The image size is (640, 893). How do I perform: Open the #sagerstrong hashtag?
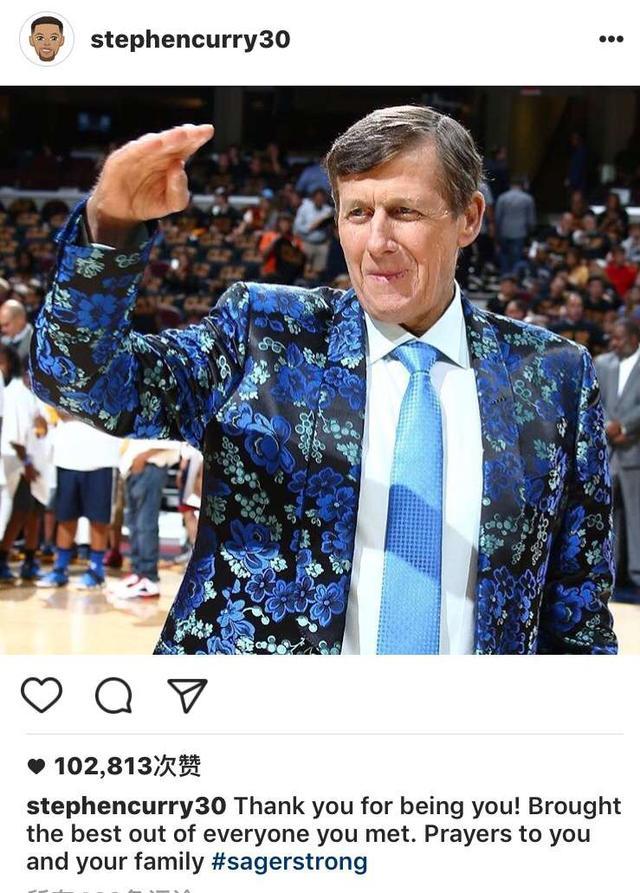(289, 861)
